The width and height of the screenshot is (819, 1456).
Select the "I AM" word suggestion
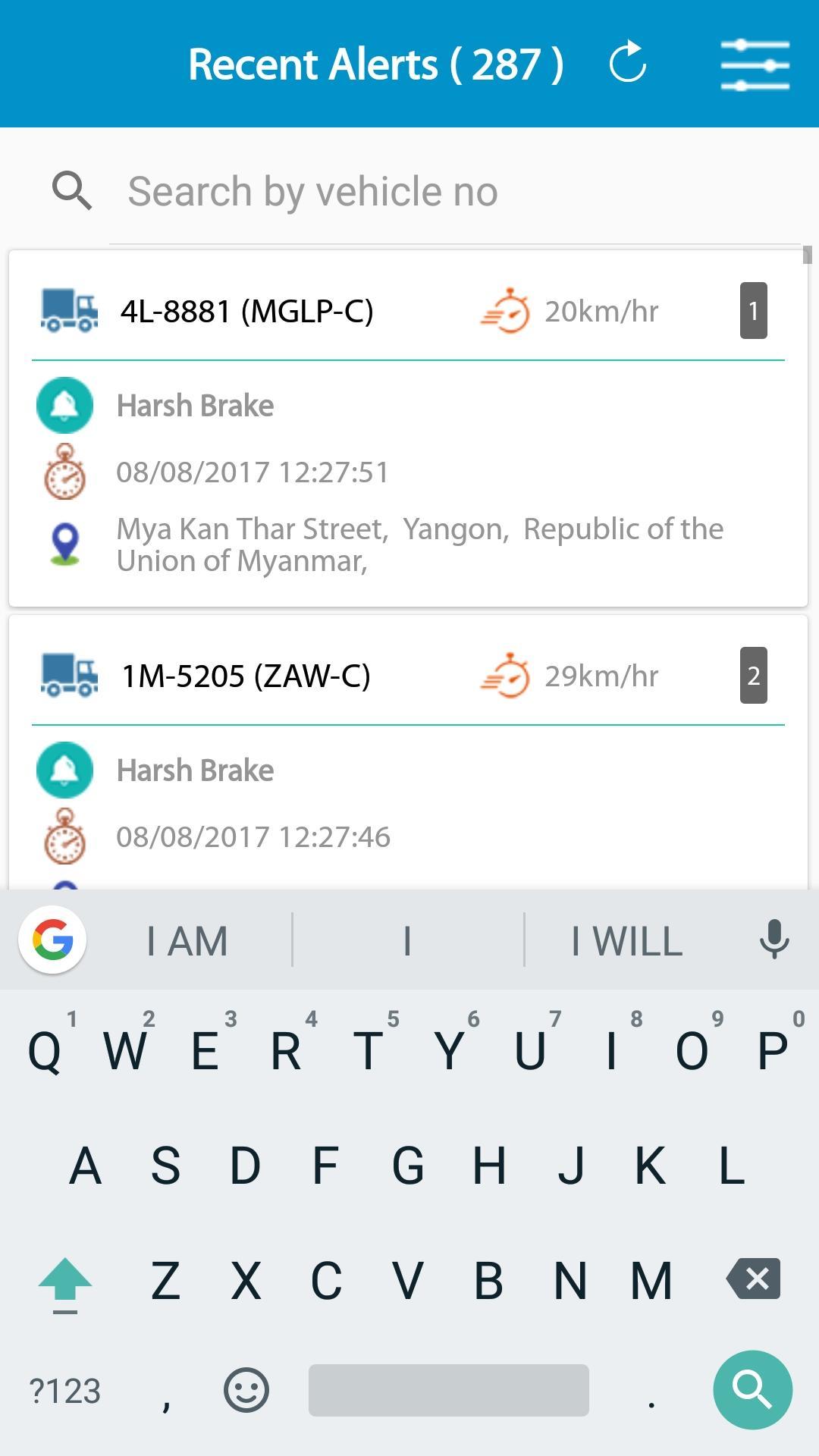pos(187,941)
